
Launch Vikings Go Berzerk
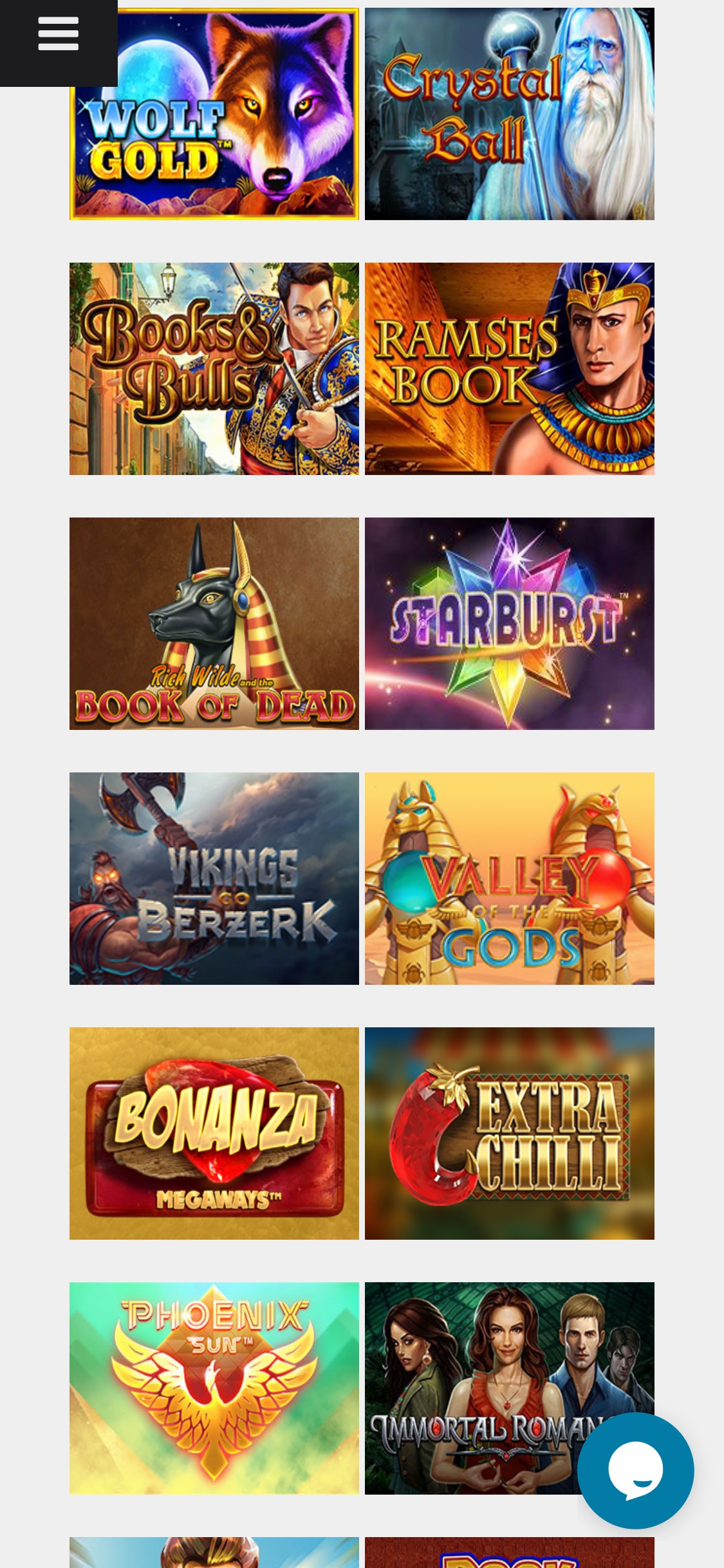click(214, 879)
